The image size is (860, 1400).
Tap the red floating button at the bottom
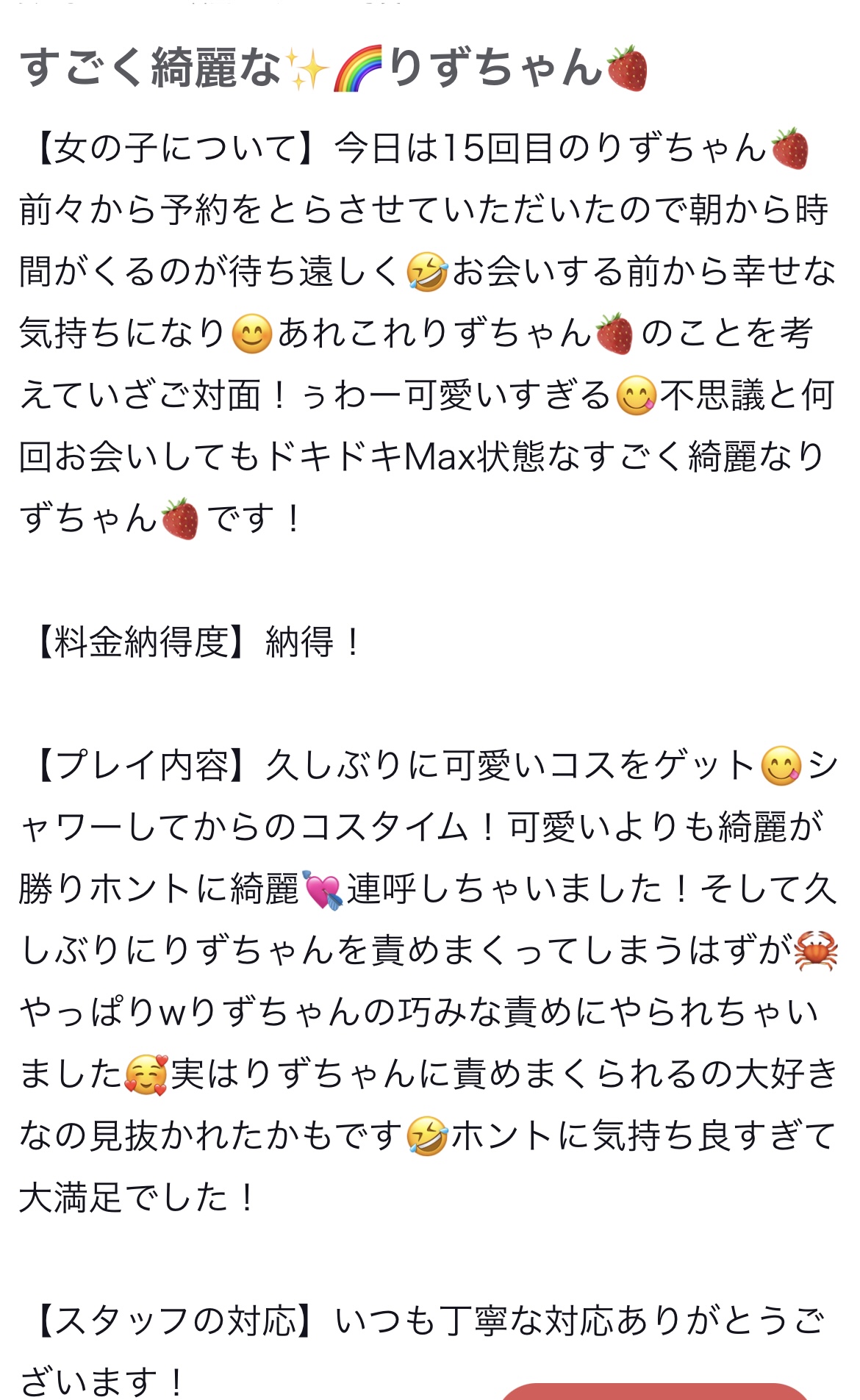(654, 1391)
